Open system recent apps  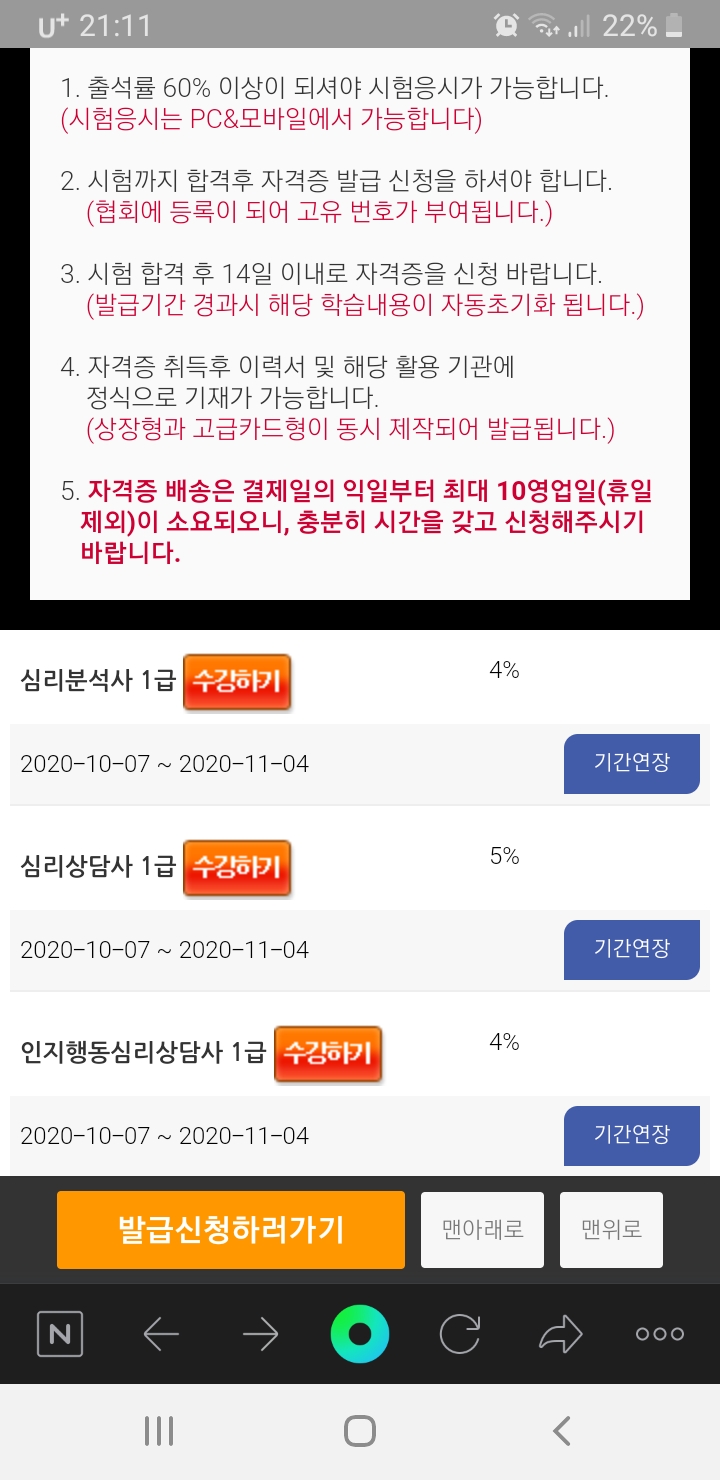(x=159, y=1431)
